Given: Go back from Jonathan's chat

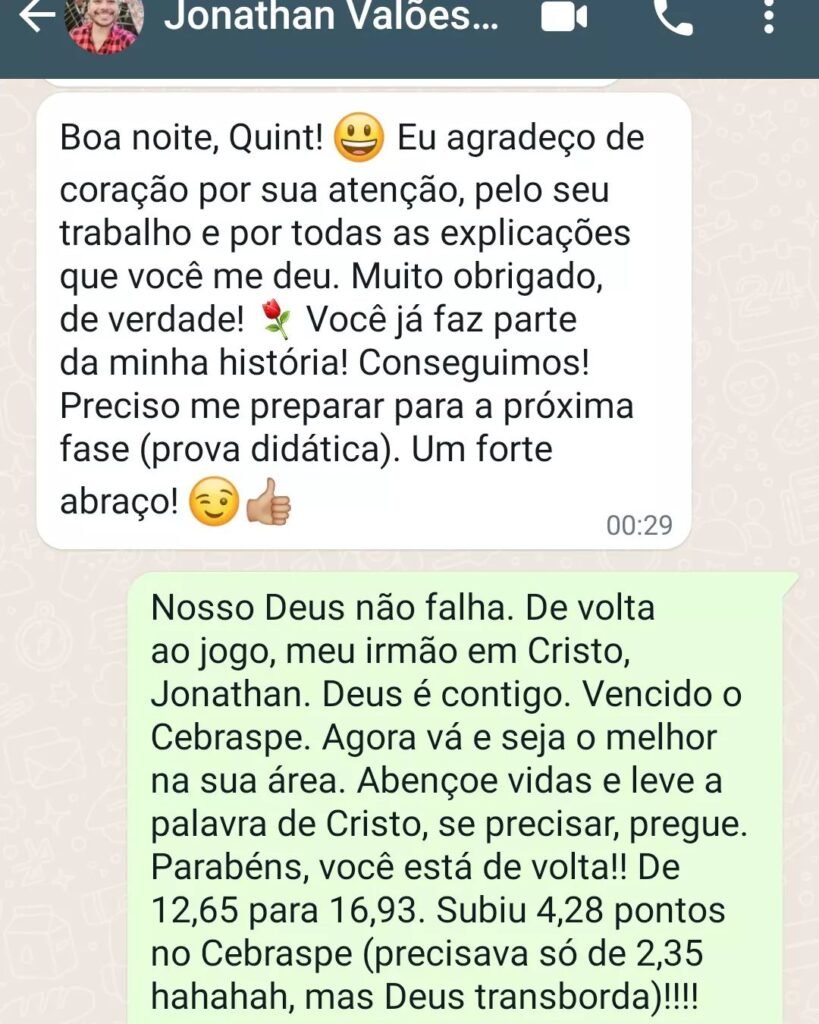Looking at the screenshot, I should pyautogui.click(x=36, y=17).
